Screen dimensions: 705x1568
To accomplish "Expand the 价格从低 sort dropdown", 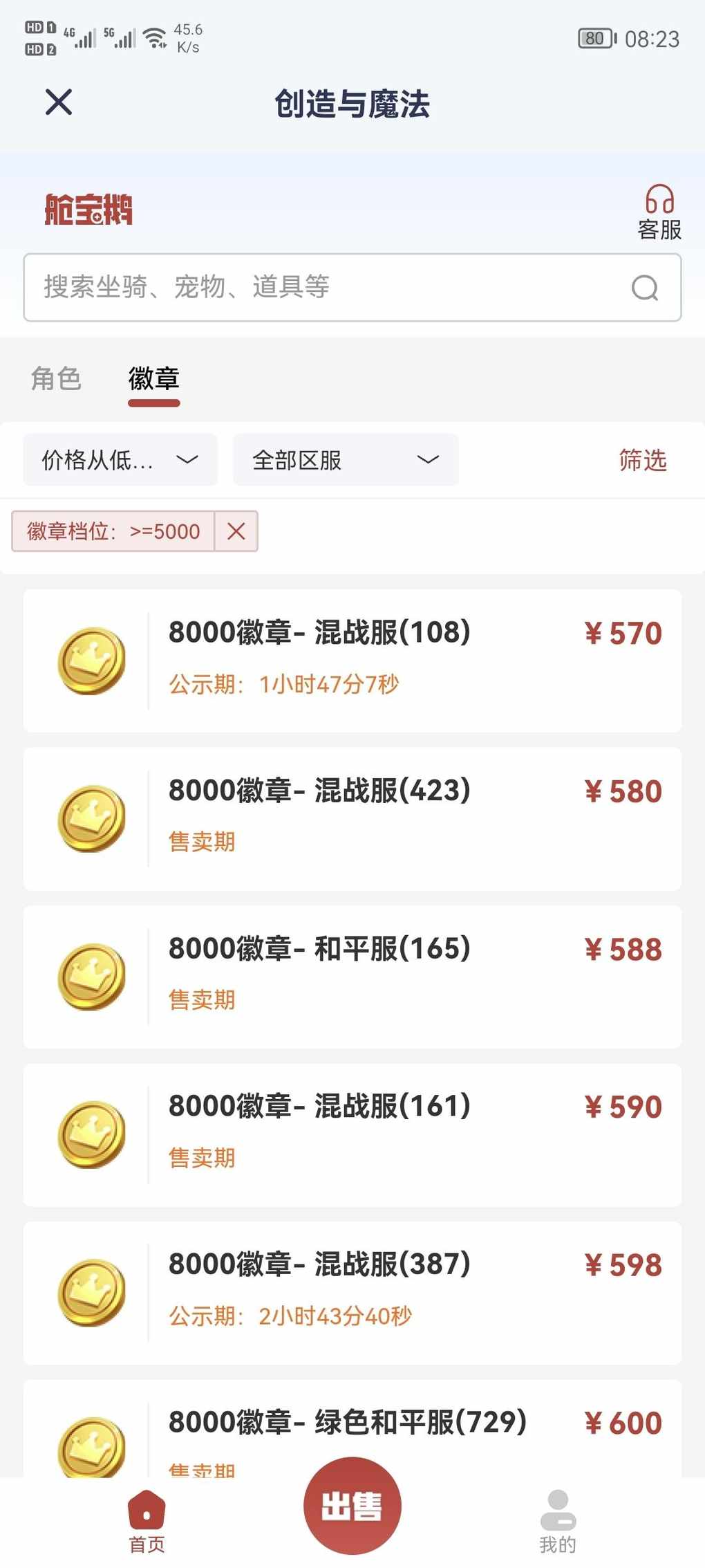I will pyautogui.click(x=120, y=460).
